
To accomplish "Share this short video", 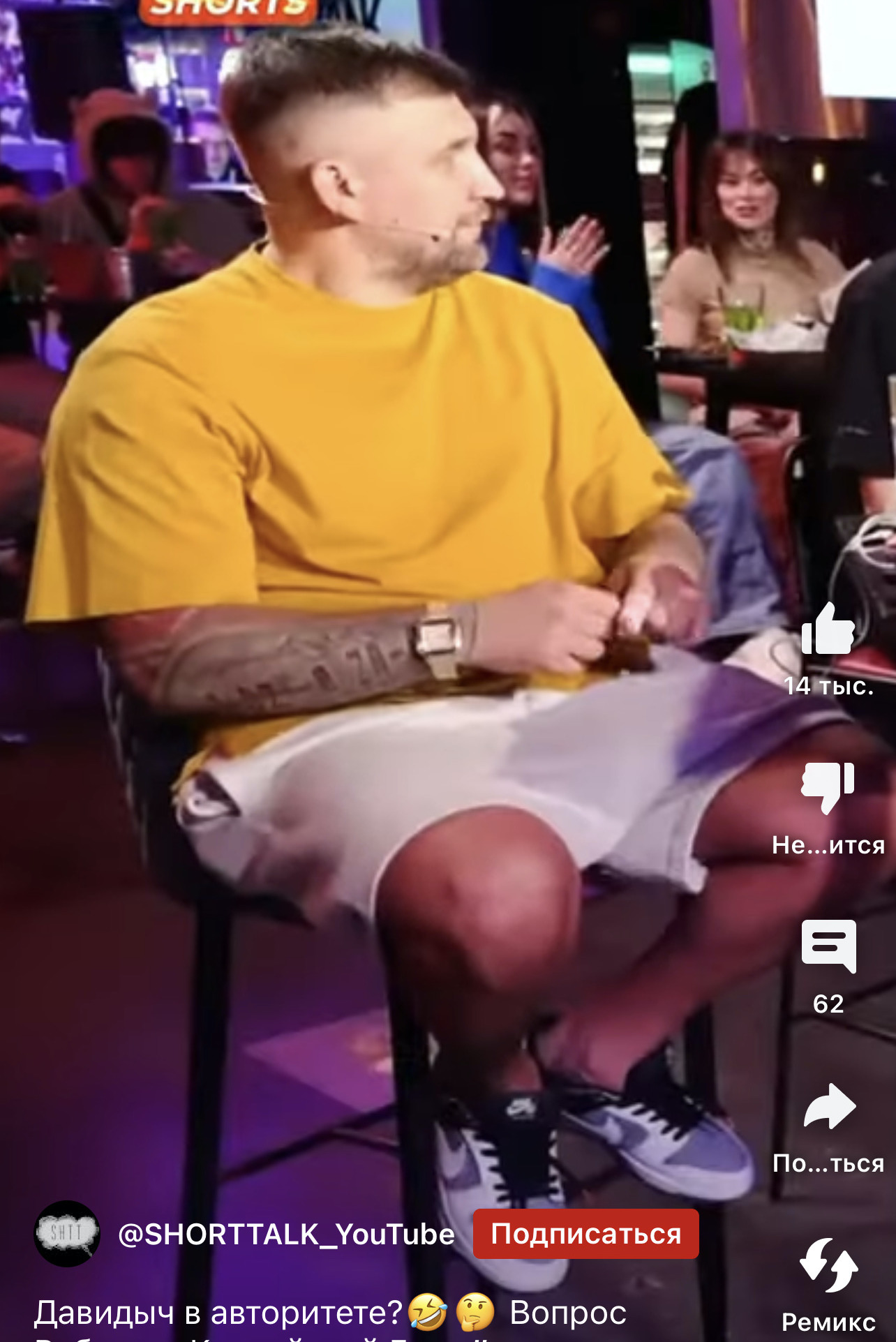I will click(828, 1107).
